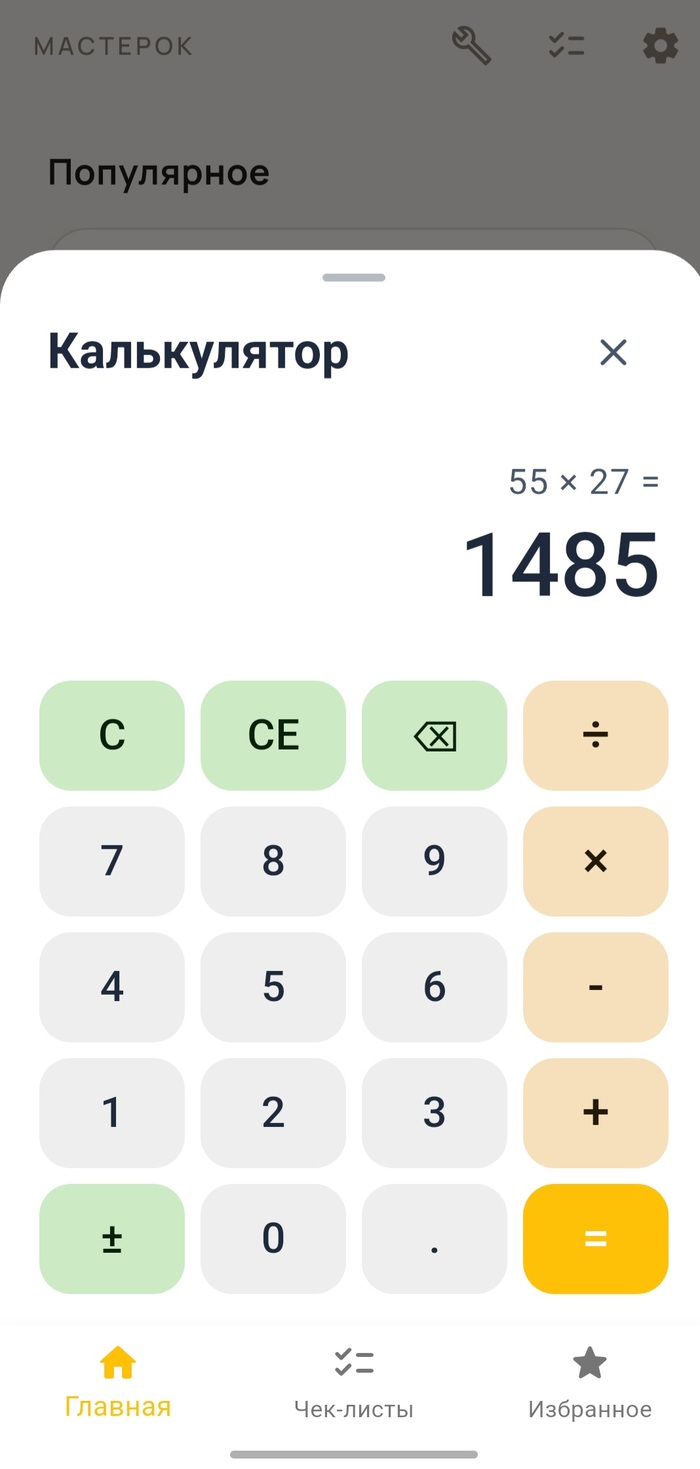Choose the multiplication operator
Screen dimensions: 700x1469
(595, 862)
